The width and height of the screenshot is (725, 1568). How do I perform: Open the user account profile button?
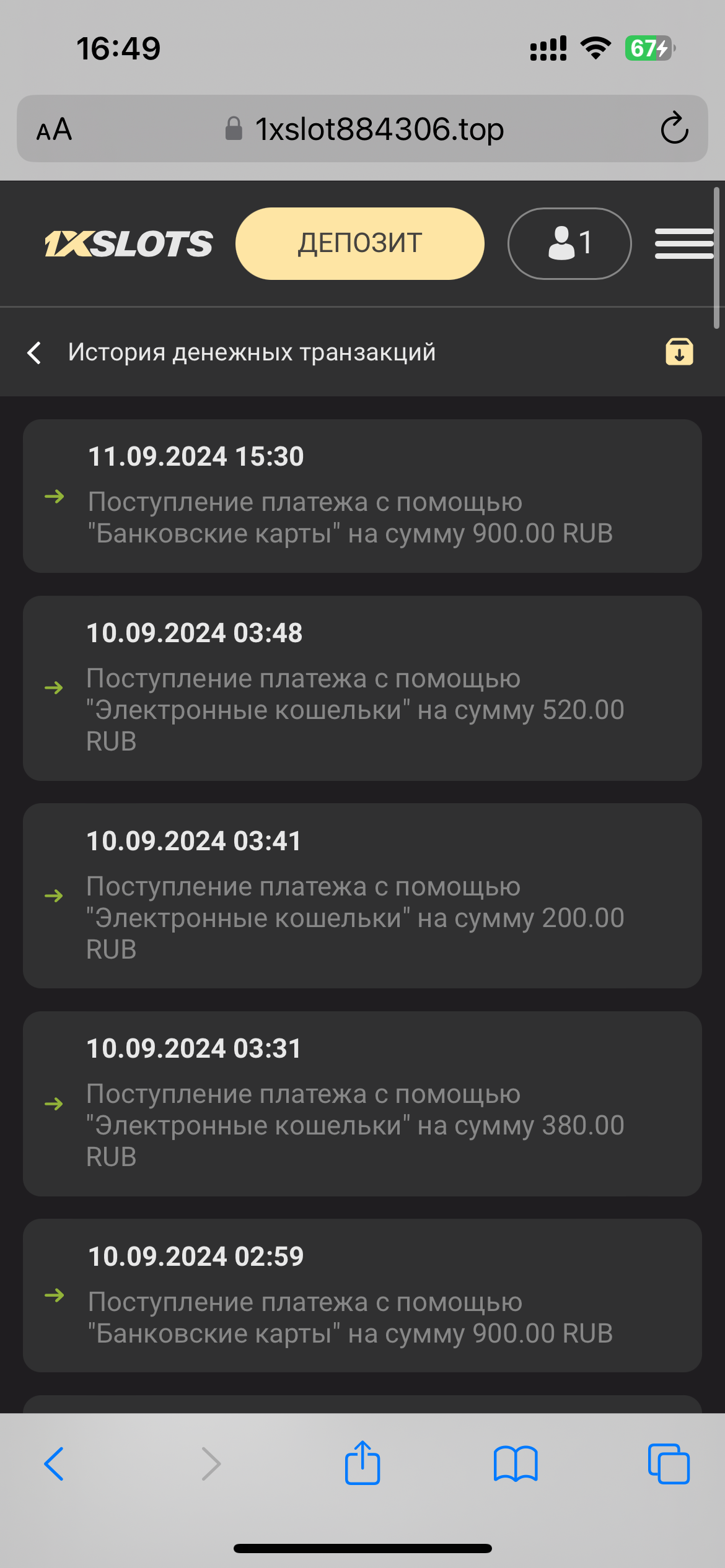click(x=569, y=243)
